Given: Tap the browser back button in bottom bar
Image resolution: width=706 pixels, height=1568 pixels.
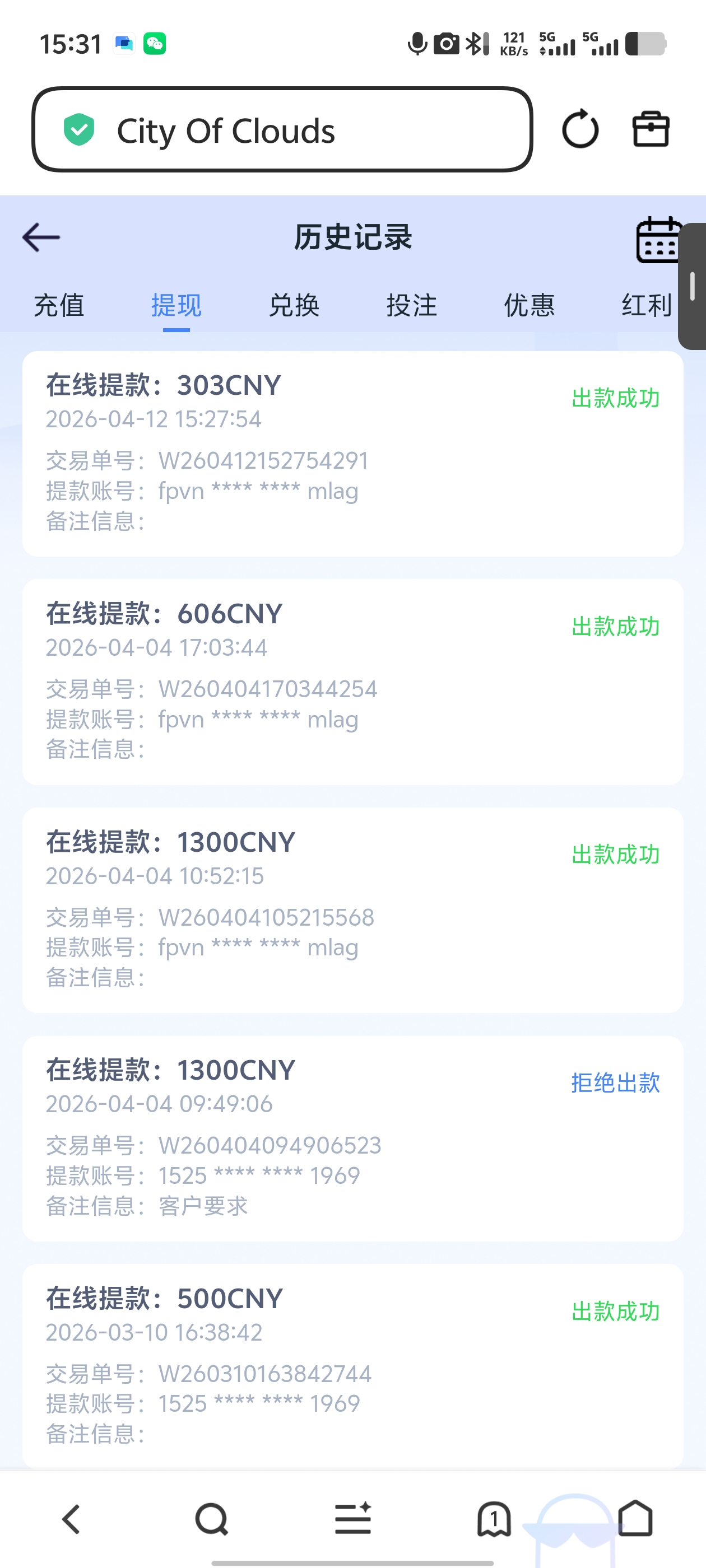Looking at the screenshot, I should pyautogui.click(x=71, y=1518).
